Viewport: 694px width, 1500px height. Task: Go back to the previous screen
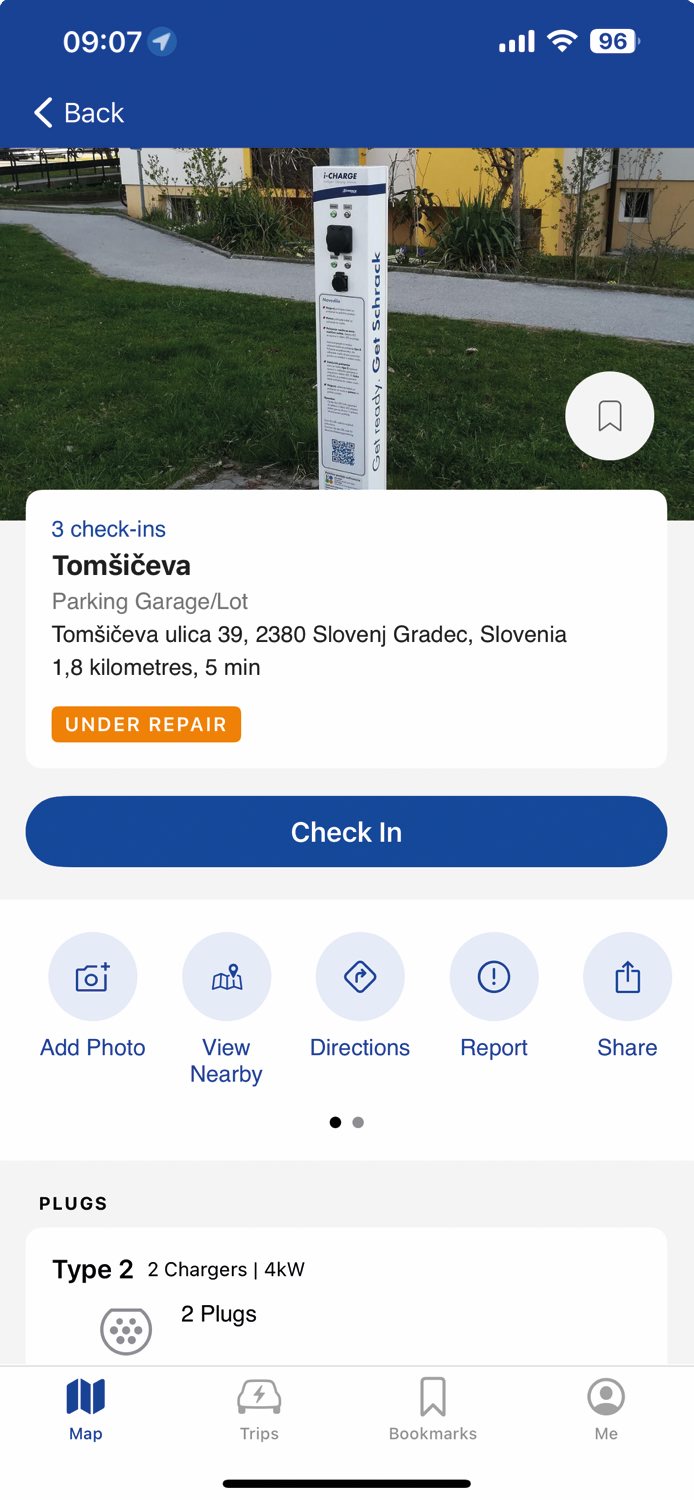pos(79,113)
